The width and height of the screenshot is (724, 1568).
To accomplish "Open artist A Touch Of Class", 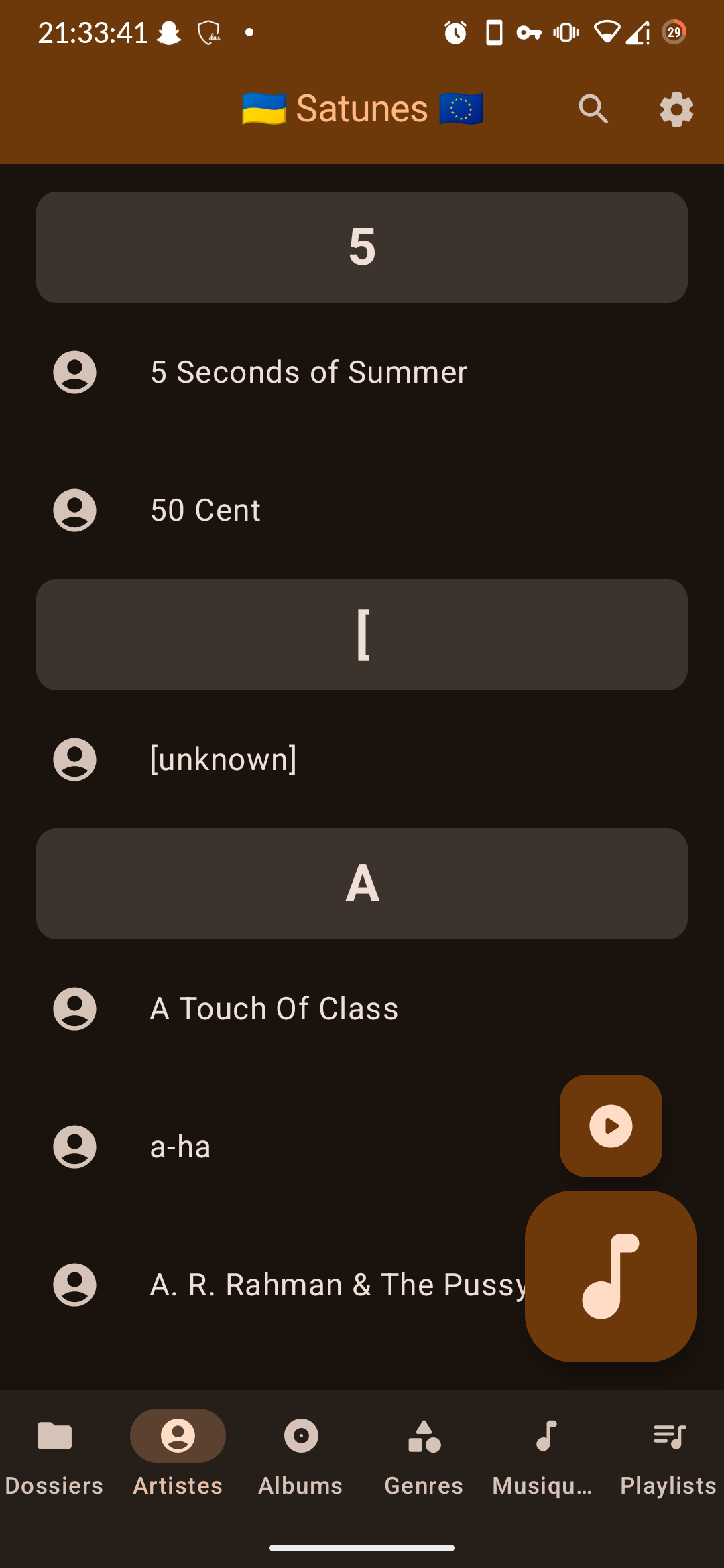I will [274, 1008].
